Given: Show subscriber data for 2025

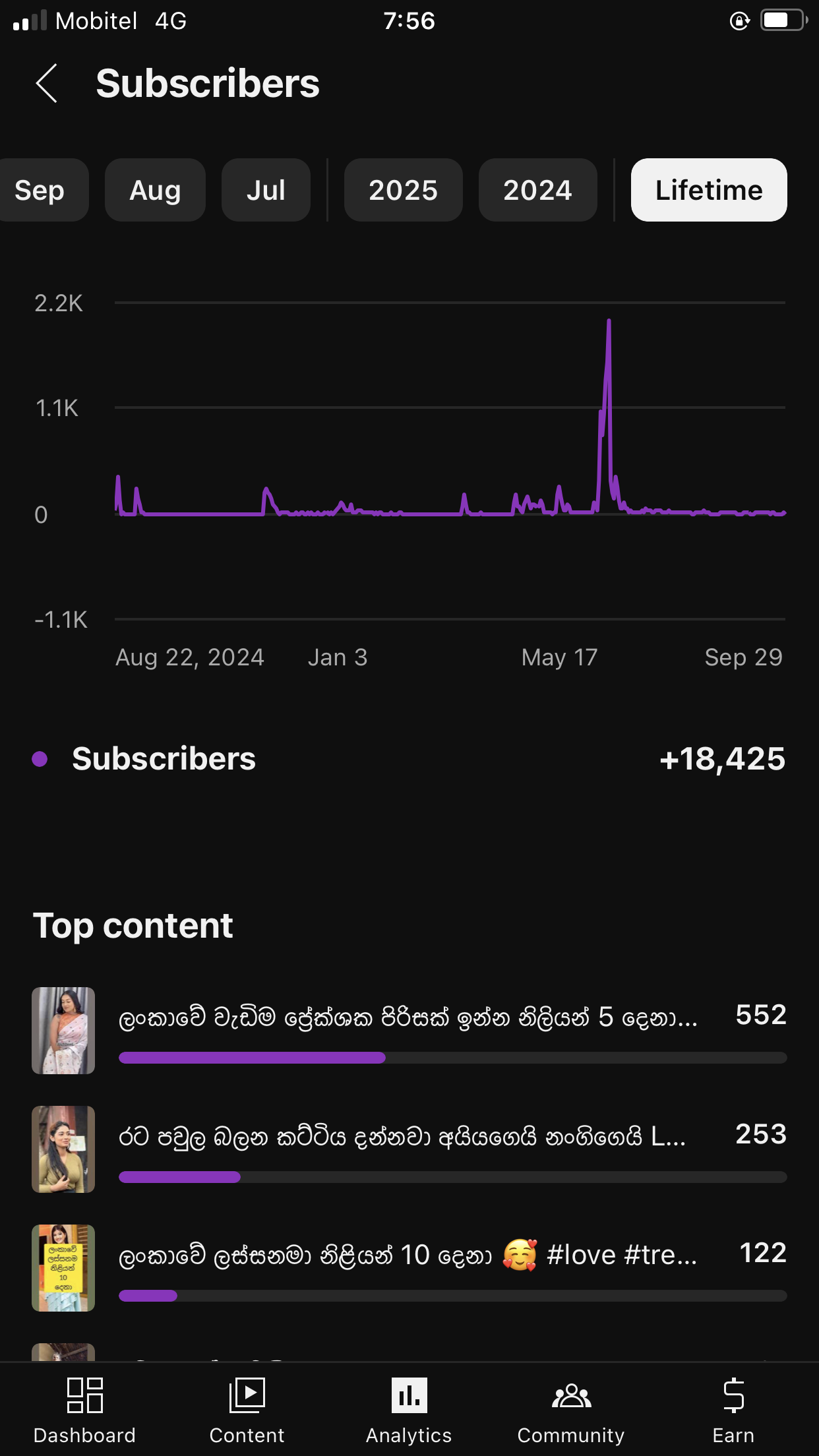Looking at the screenshot, I should (403, 190).
